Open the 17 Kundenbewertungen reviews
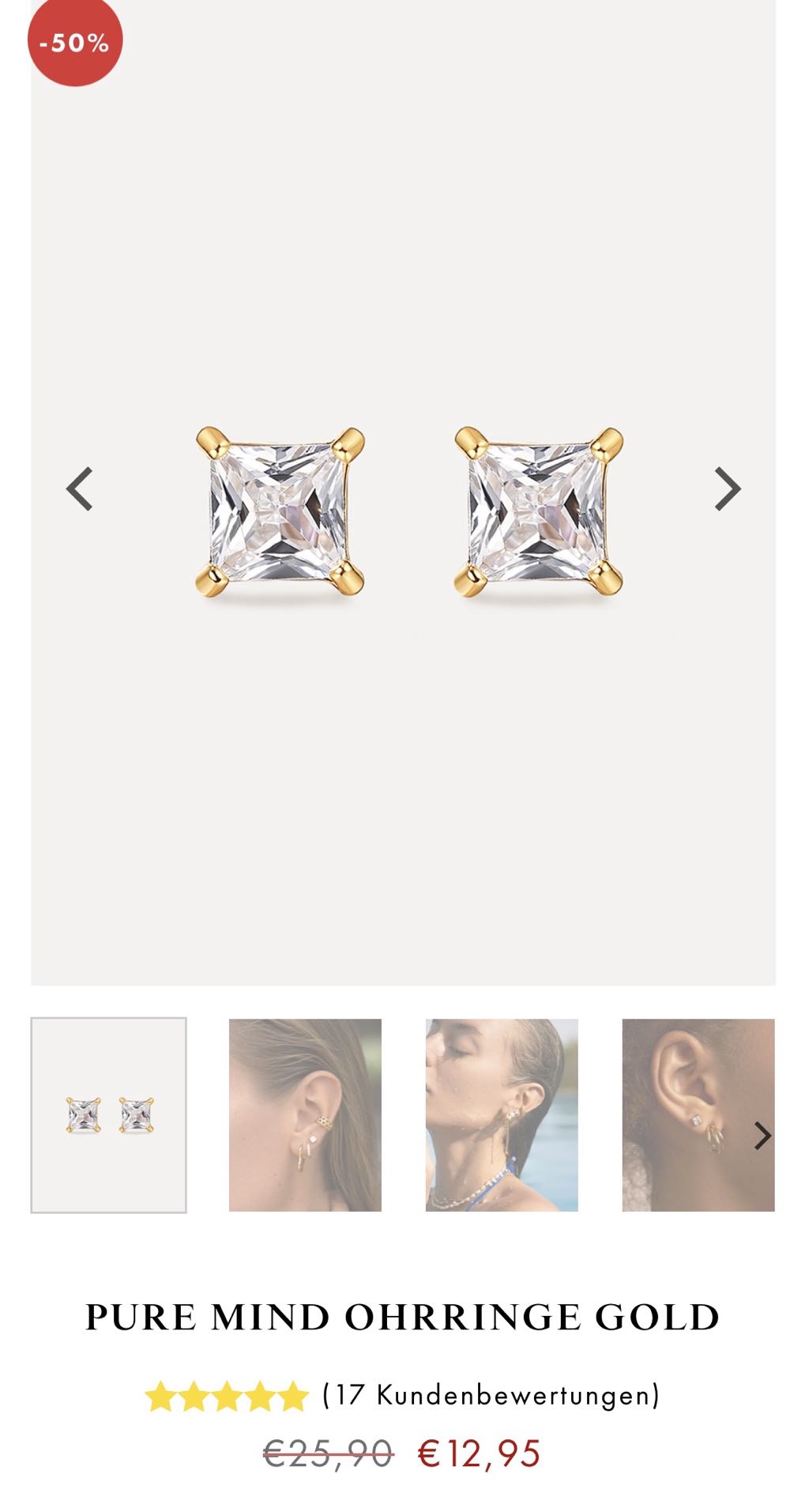The height and width of the screenshot is (1512, 790). [x=490, y=1396]
